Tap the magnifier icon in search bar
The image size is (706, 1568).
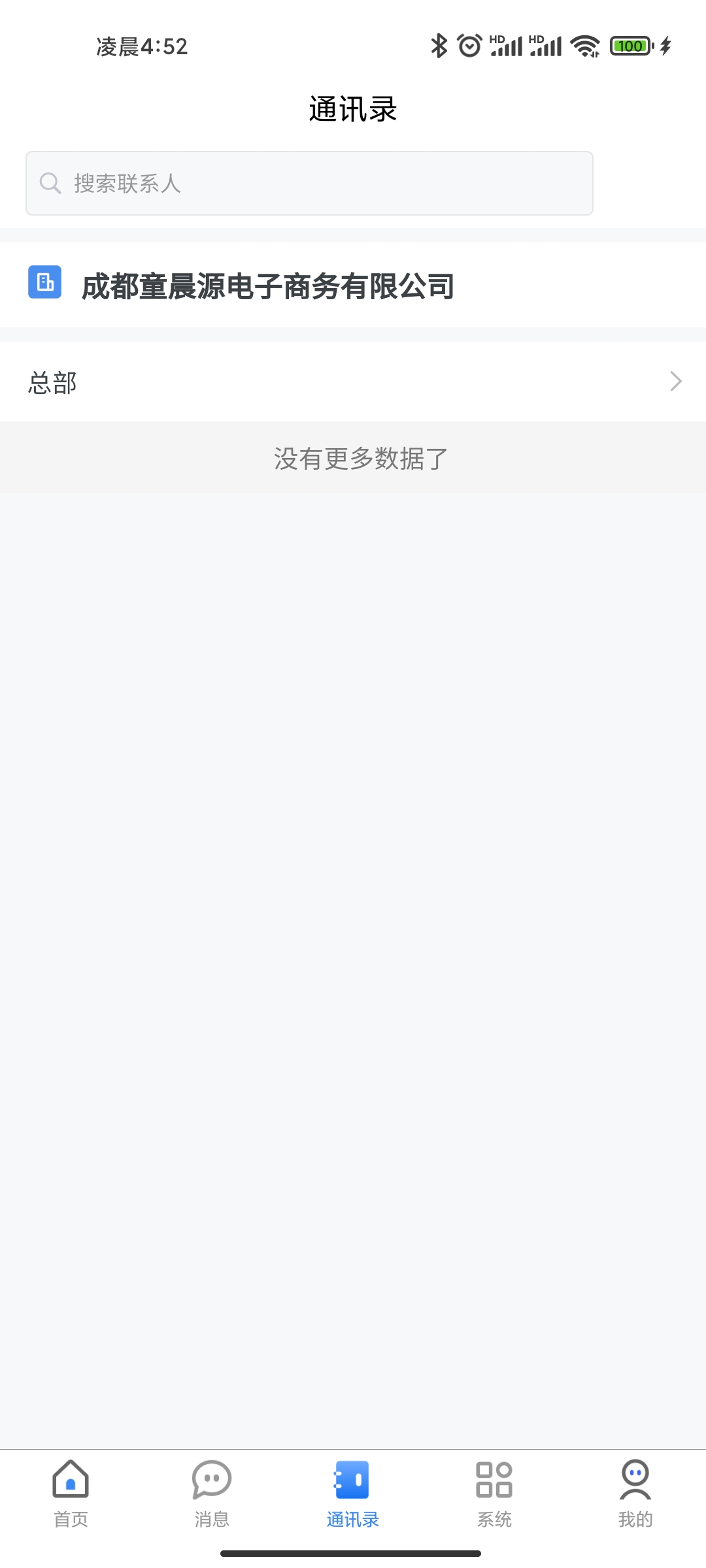coord(50,183)
